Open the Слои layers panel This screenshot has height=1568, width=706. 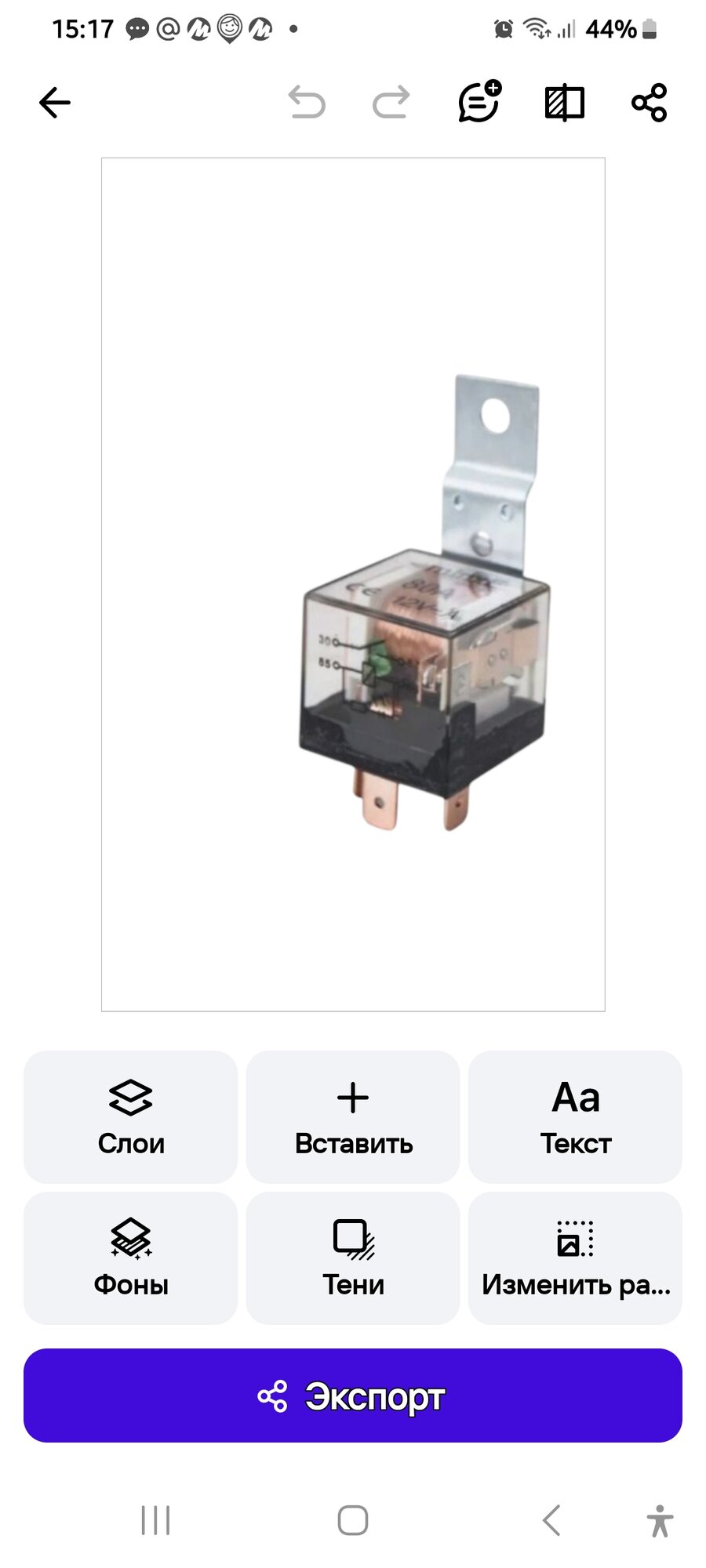click(131, 1116)
